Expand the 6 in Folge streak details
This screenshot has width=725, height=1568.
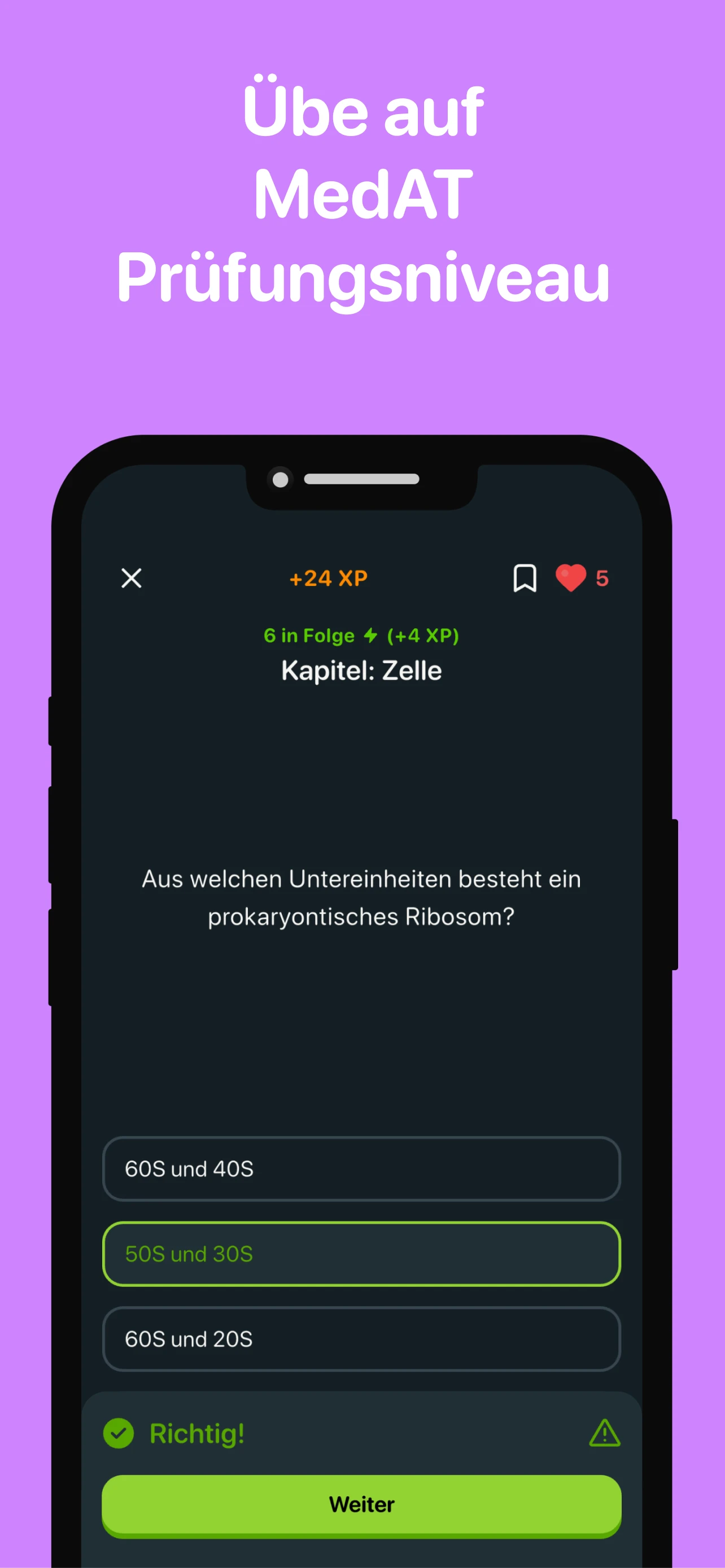click(x=308, y=635)
